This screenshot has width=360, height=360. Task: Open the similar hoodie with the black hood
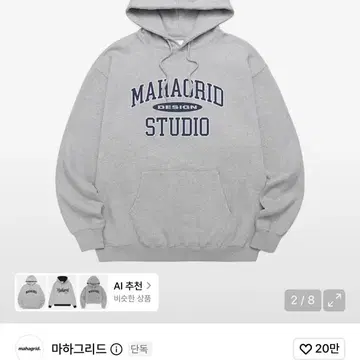62,292
